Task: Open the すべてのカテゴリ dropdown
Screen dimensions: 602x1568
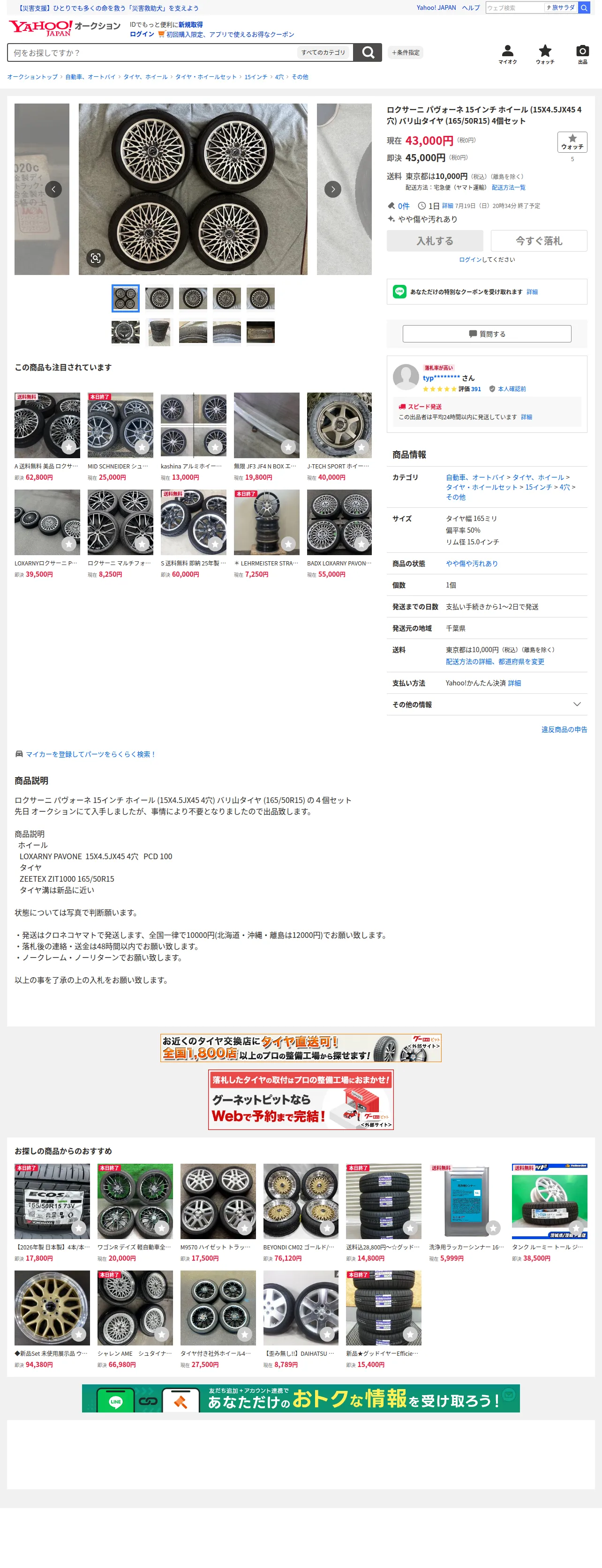Action: (x=324, y=53)
